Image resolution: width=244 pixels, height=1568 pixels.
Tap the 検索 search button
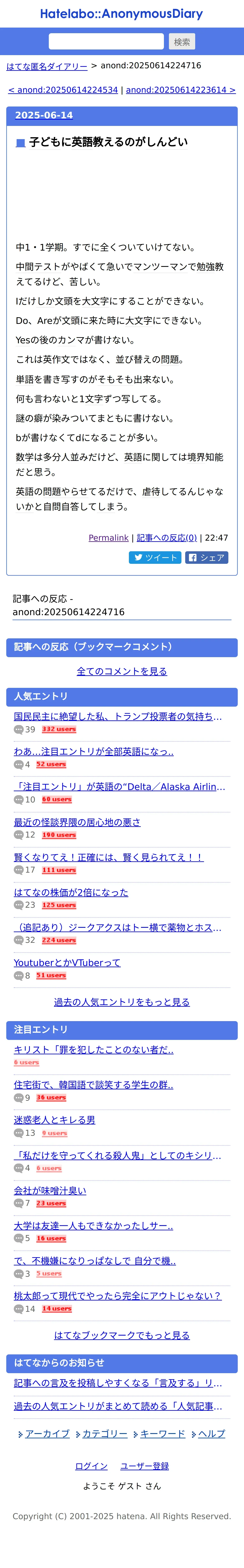[x=182, y=41]
